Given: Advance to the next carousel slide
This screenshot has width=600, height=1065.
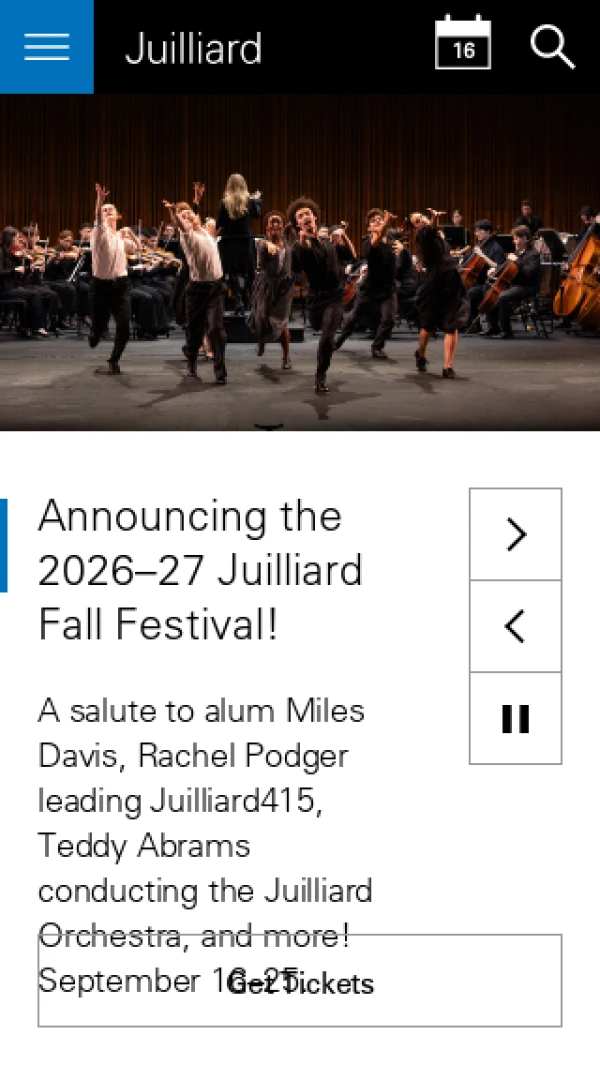Looking at the screenshot, I should [x=516, y=535].
